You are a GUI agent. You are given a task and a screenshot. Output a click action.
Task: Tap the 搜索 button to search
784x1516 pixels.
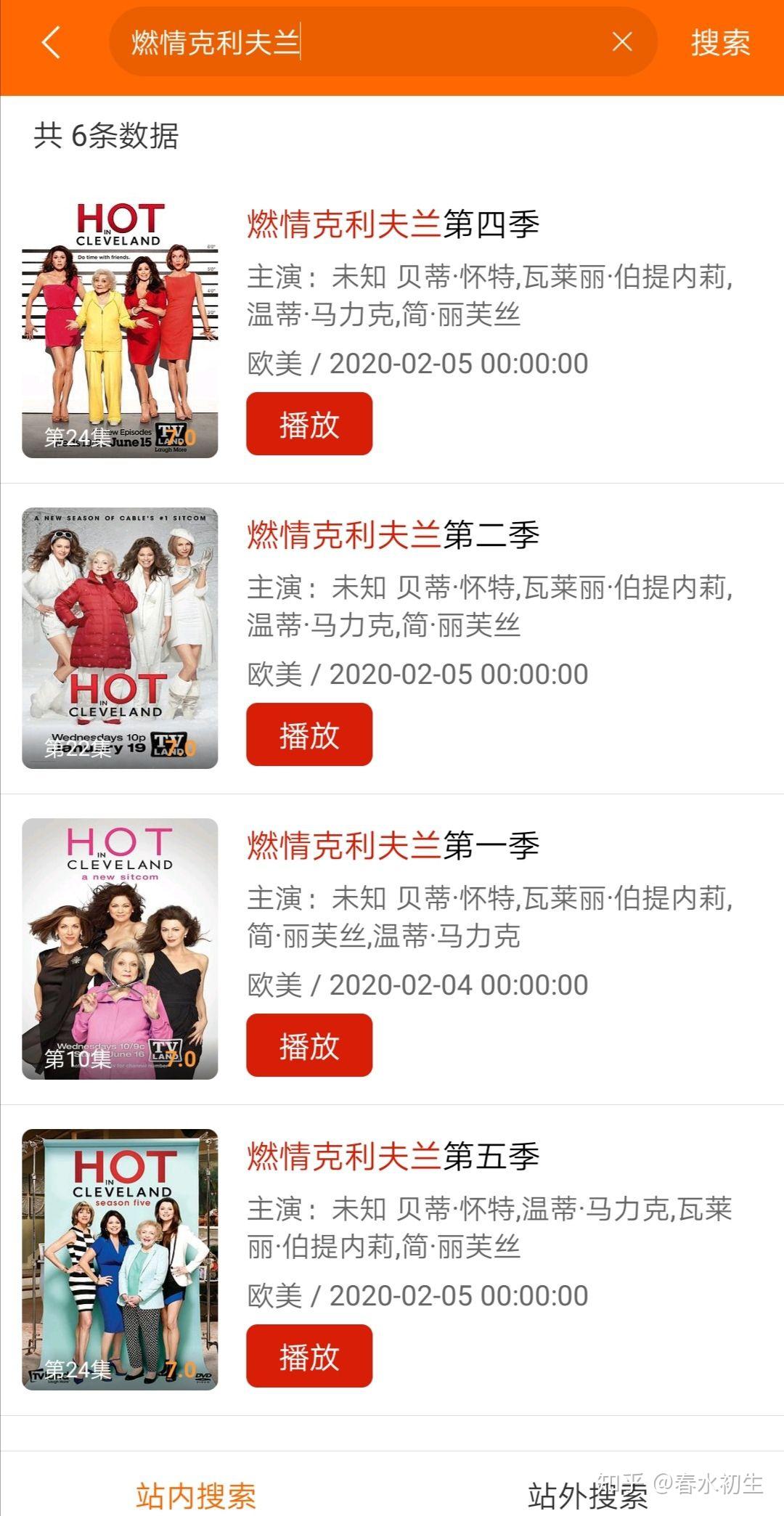[x=719, y=42]
